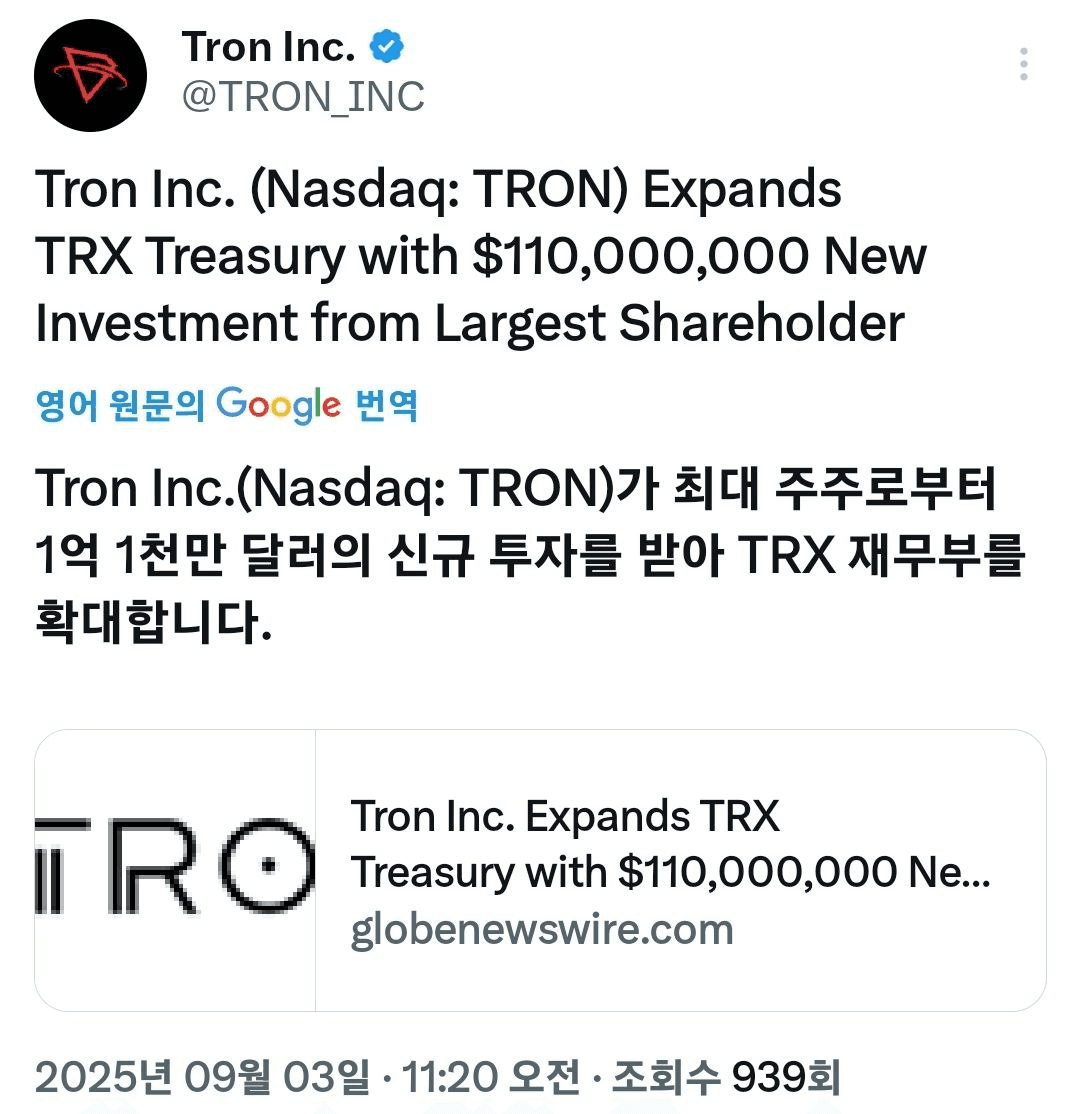Open the globenewswire.com article card
The width and height of the screenshot is (1080, 1114).
540,870
